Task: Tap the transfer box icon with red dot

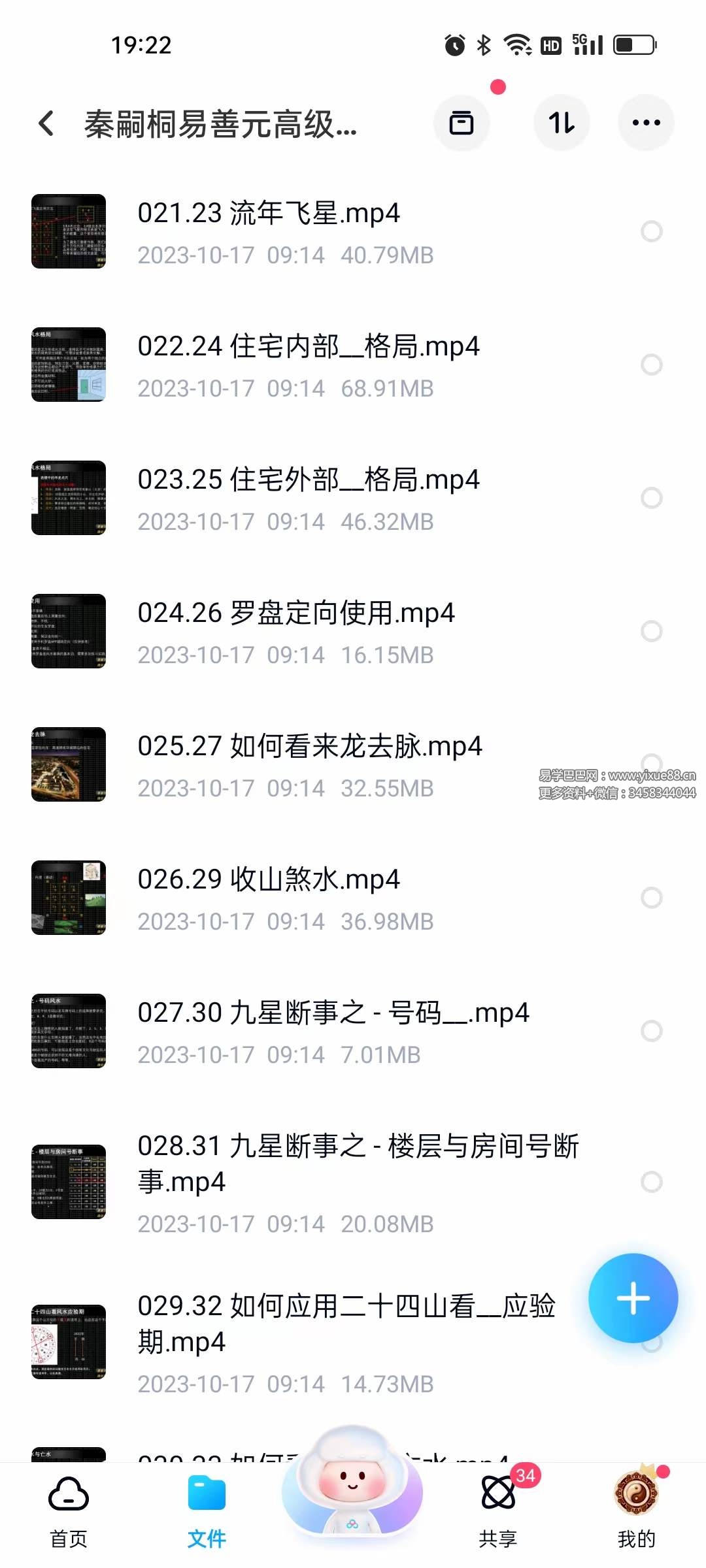Action: point(462,122)
